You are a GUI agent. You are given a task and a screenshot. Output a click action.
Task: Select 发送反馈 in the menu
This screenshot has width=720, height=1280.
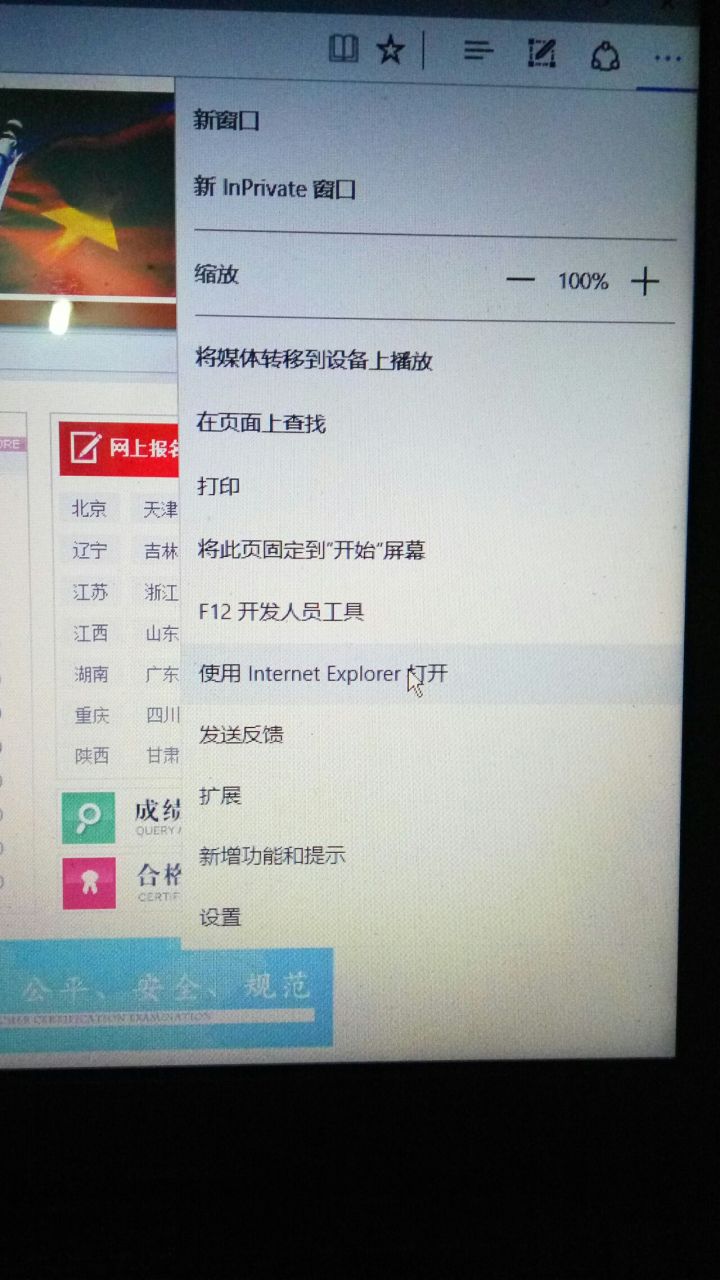click(240, 734)
